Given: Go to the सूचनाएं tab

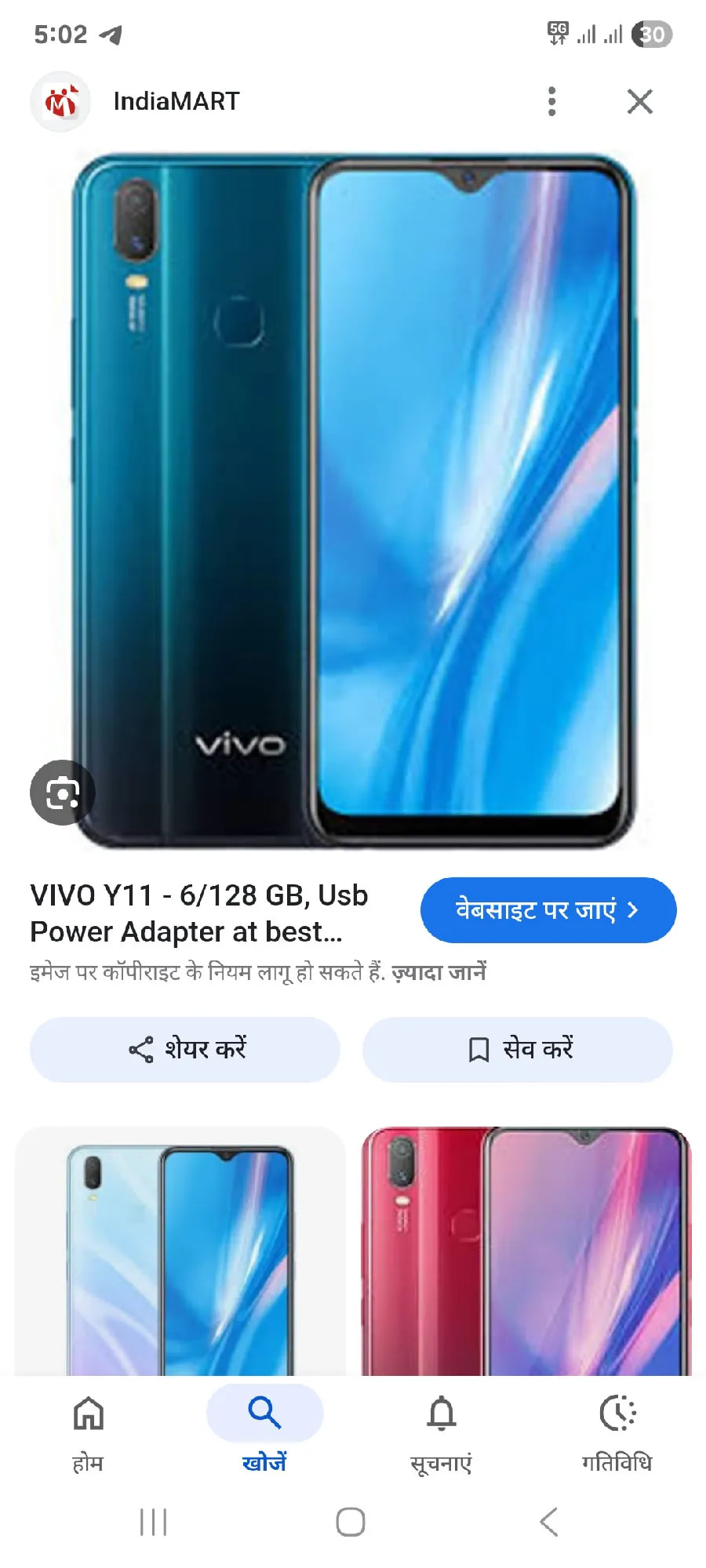Looking at the screenshot, I should click(441, 1429).
